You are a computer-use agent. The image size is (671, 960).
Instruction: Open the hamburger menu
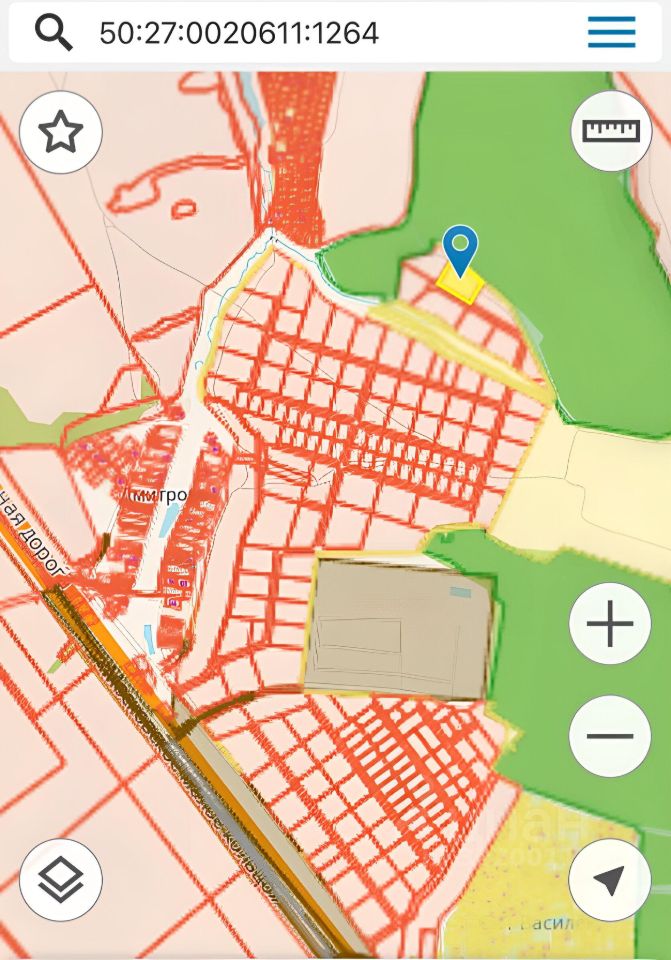(x=611, y=33)
